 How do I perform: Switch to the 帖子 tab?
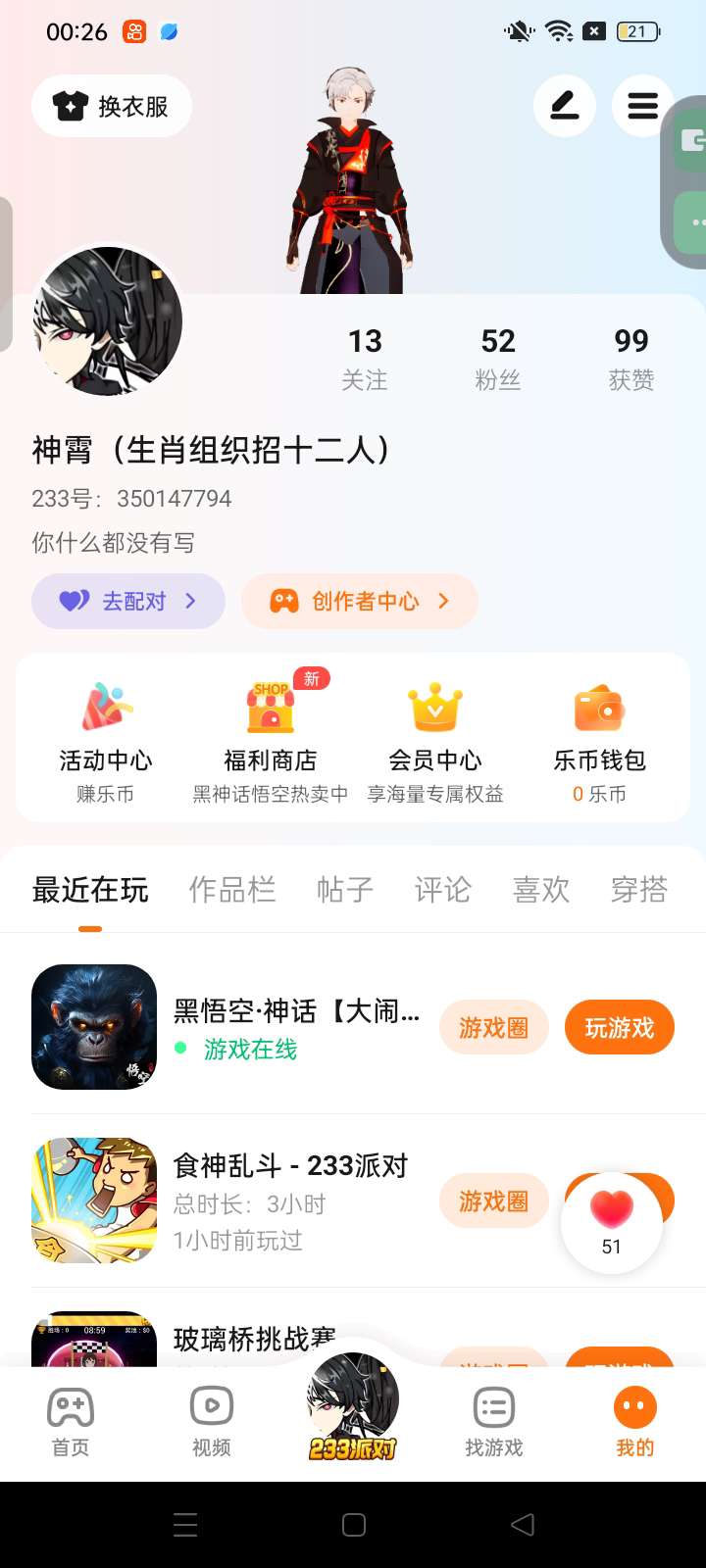click(345, 890)
